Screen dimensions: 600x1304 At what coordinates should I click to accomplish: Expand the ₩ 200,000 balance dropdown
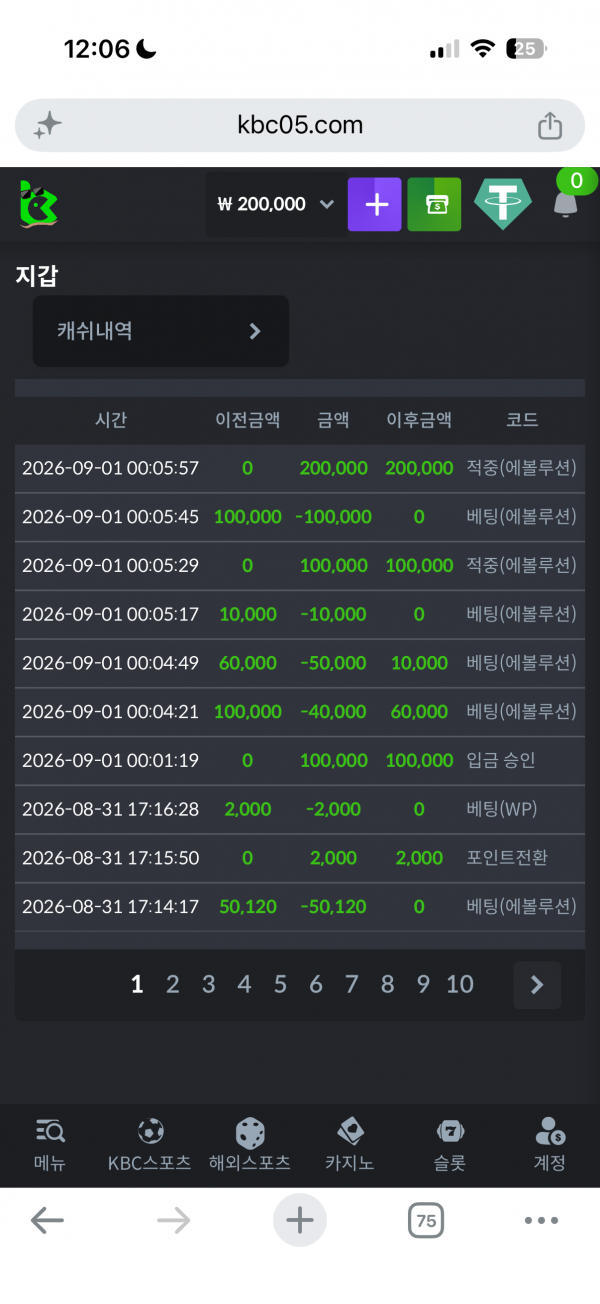[274, 204]
